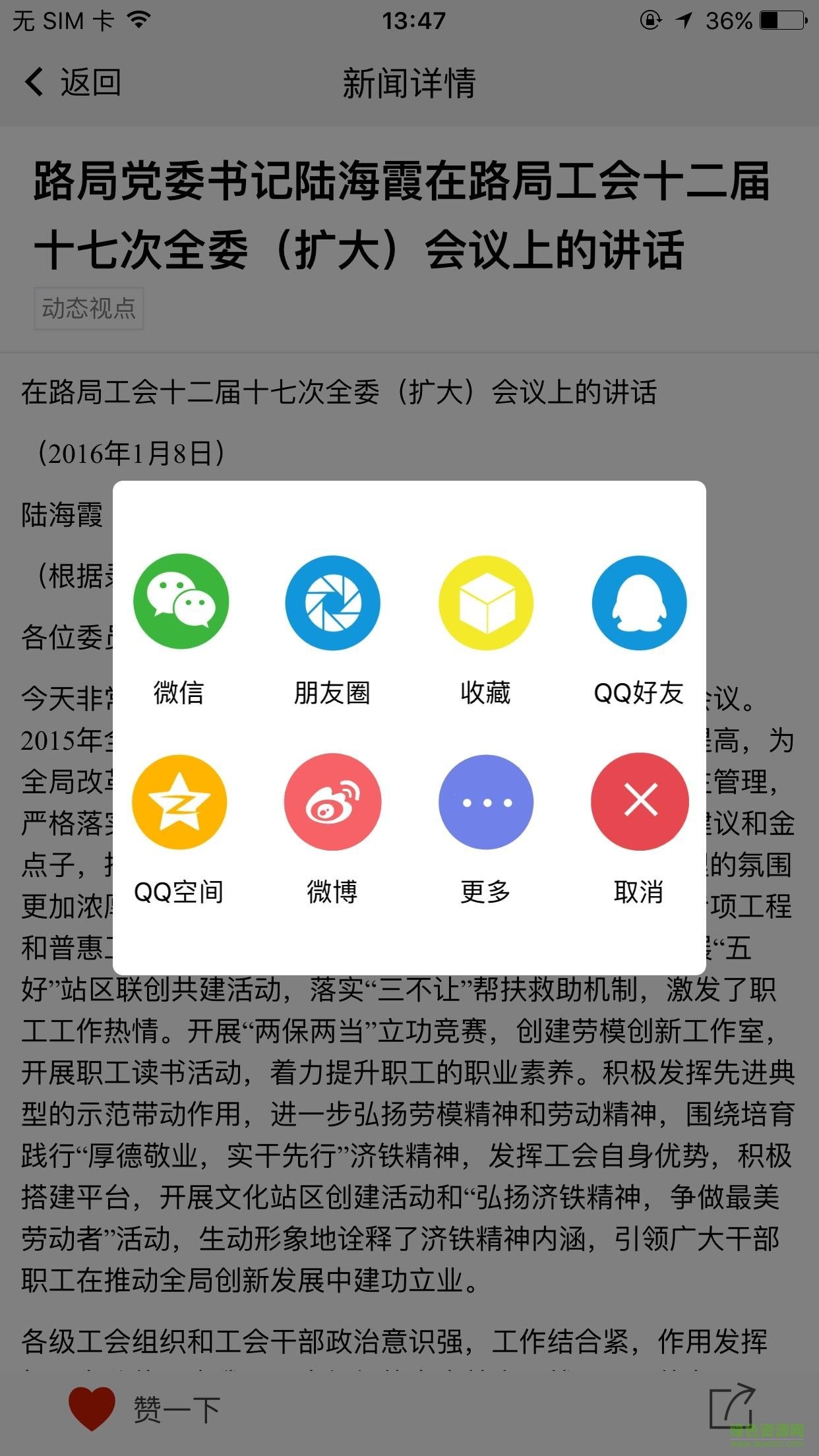Open 更多 for more sharing options
The height and width of the screenshot is (1456, 819).
[x=486, y=801]
